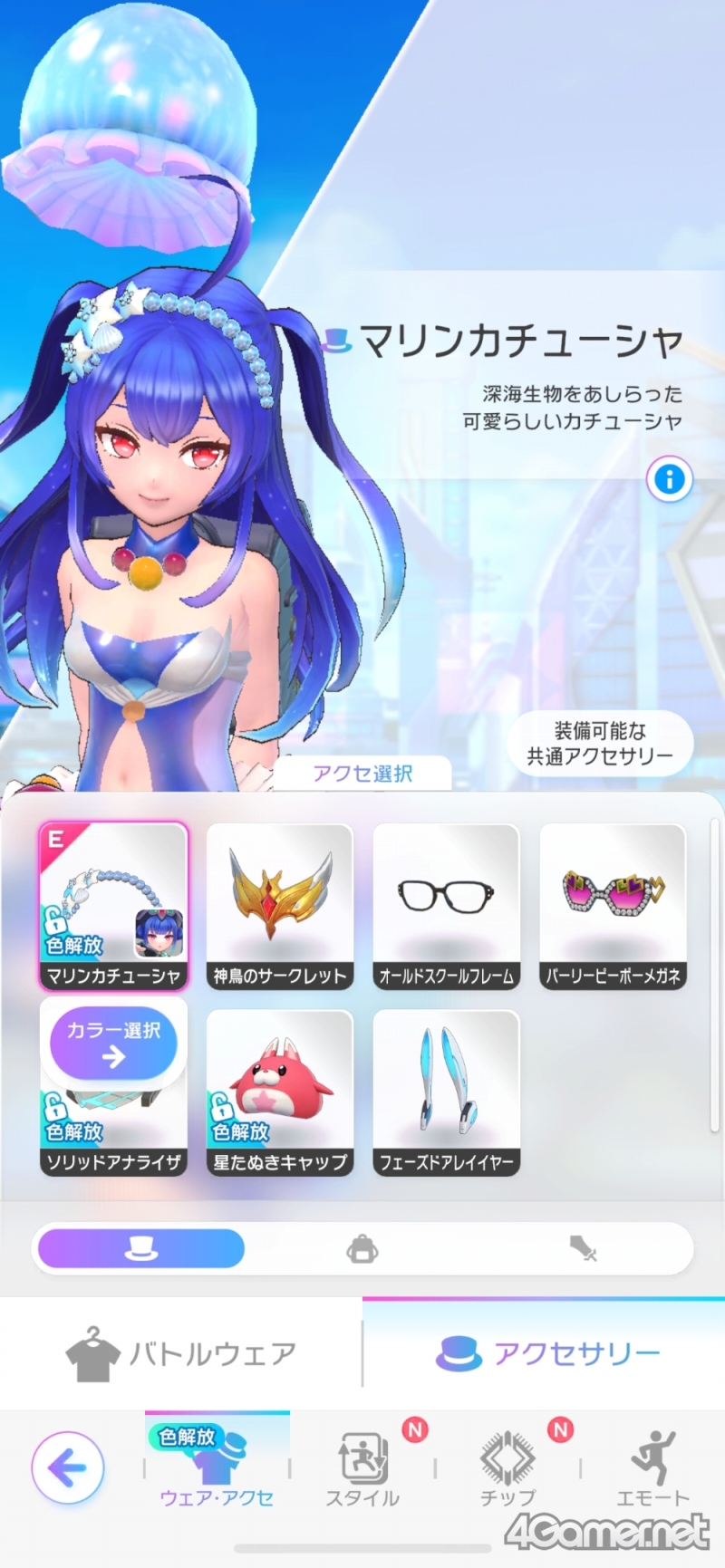Go back with the arrow button

click(68, 1467)
